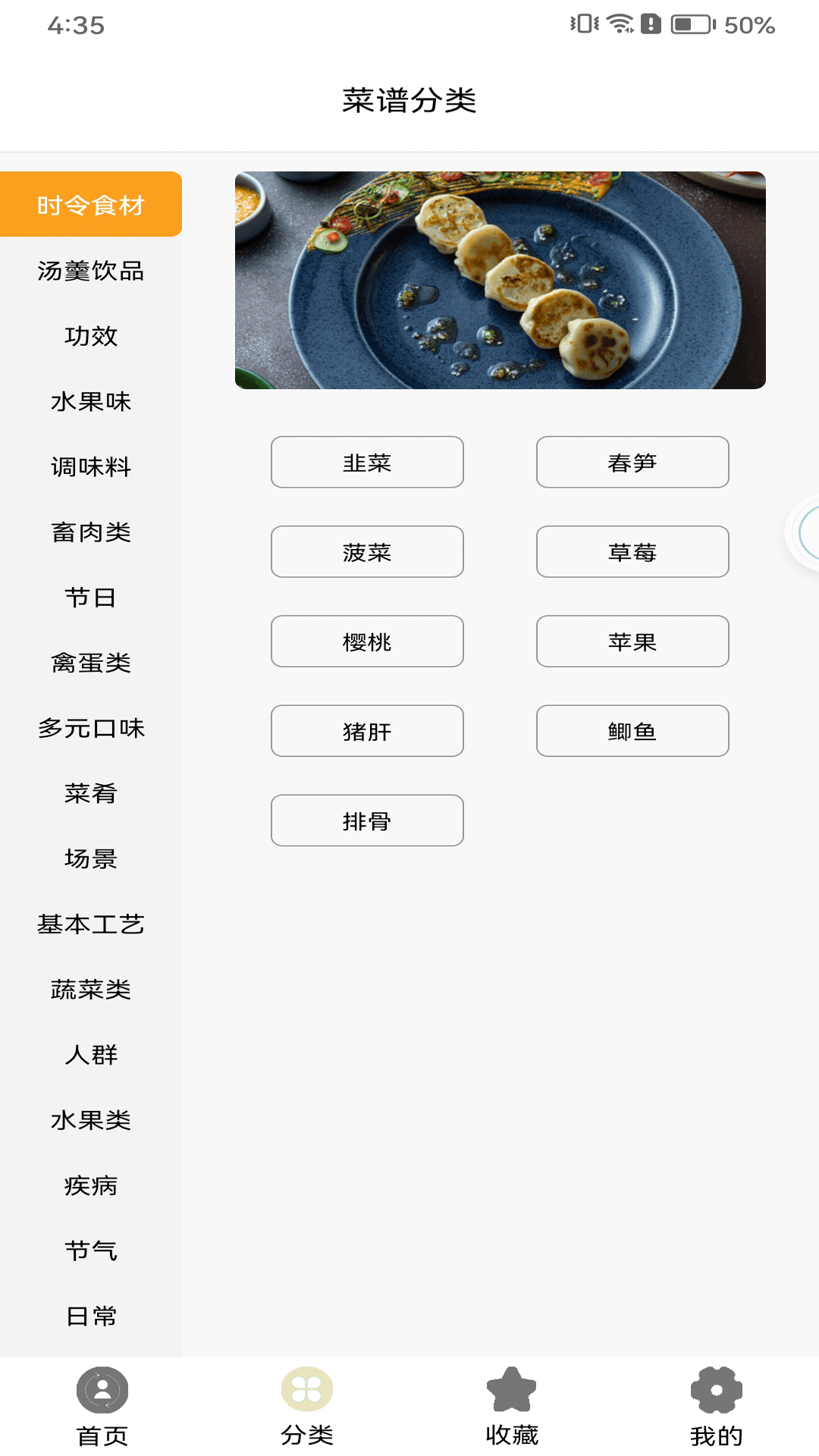Select the 时令食材 sidebar category
819x1456 pixels.
point(91,203)
